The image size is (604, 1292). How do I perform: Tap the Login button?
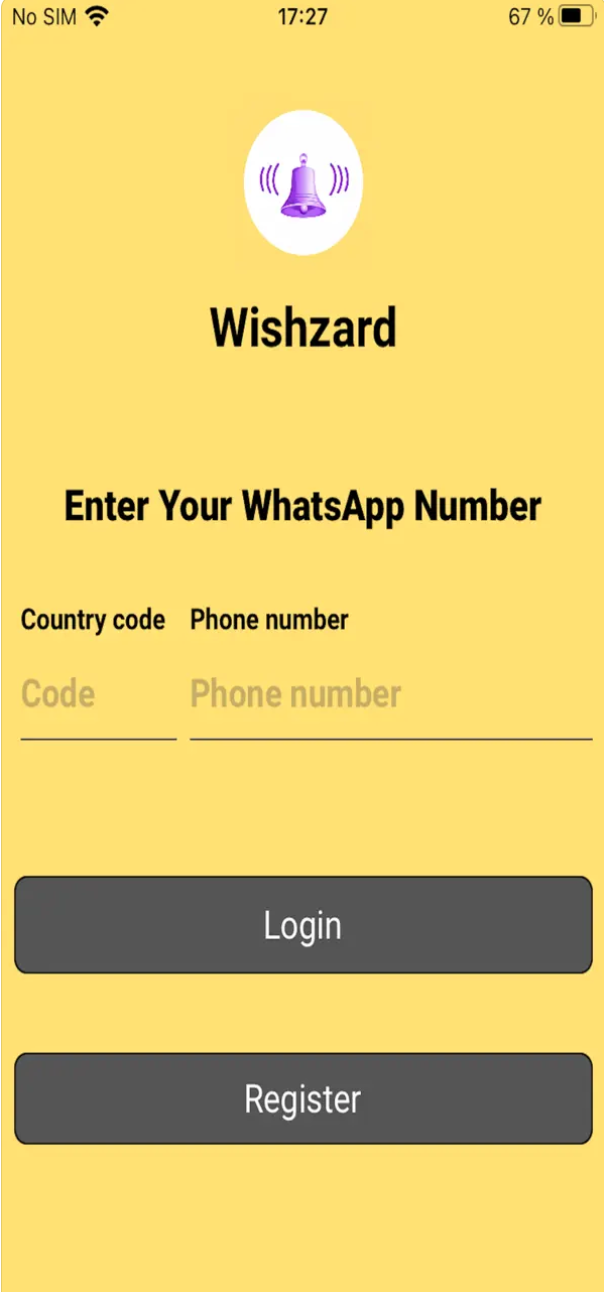303,925
